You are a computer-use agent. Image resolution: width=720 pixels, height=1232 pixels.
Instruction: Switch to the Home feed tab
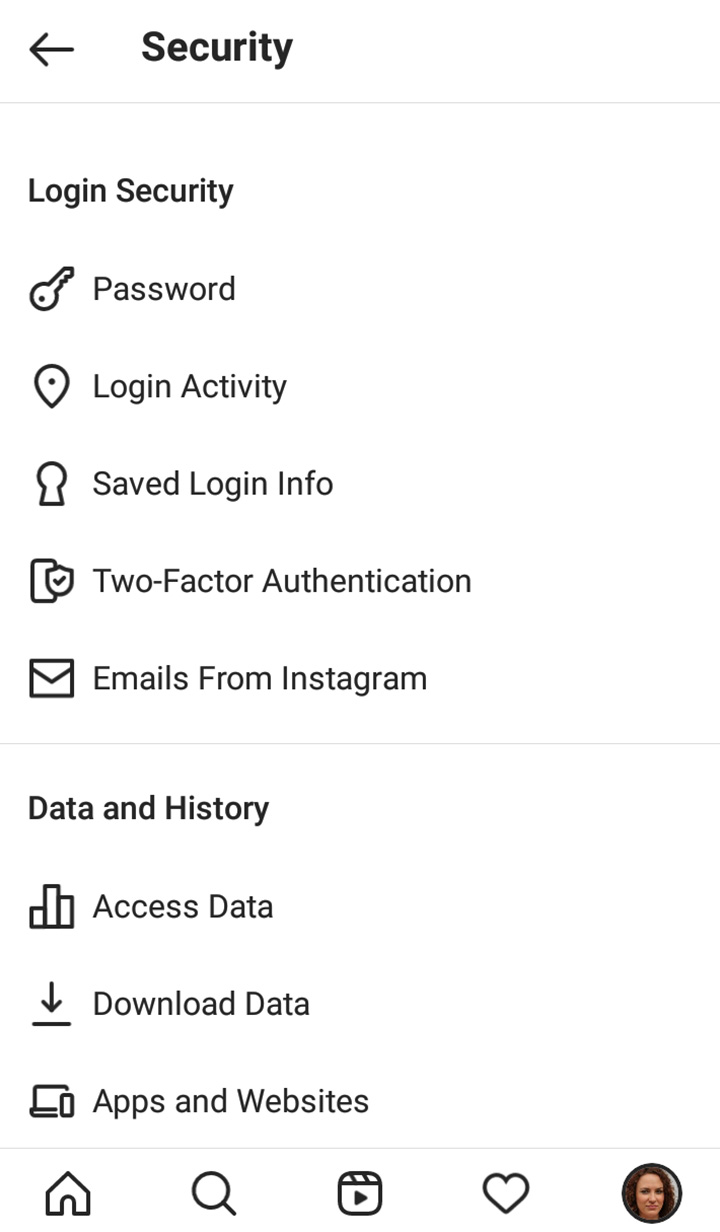point(68,1193)
